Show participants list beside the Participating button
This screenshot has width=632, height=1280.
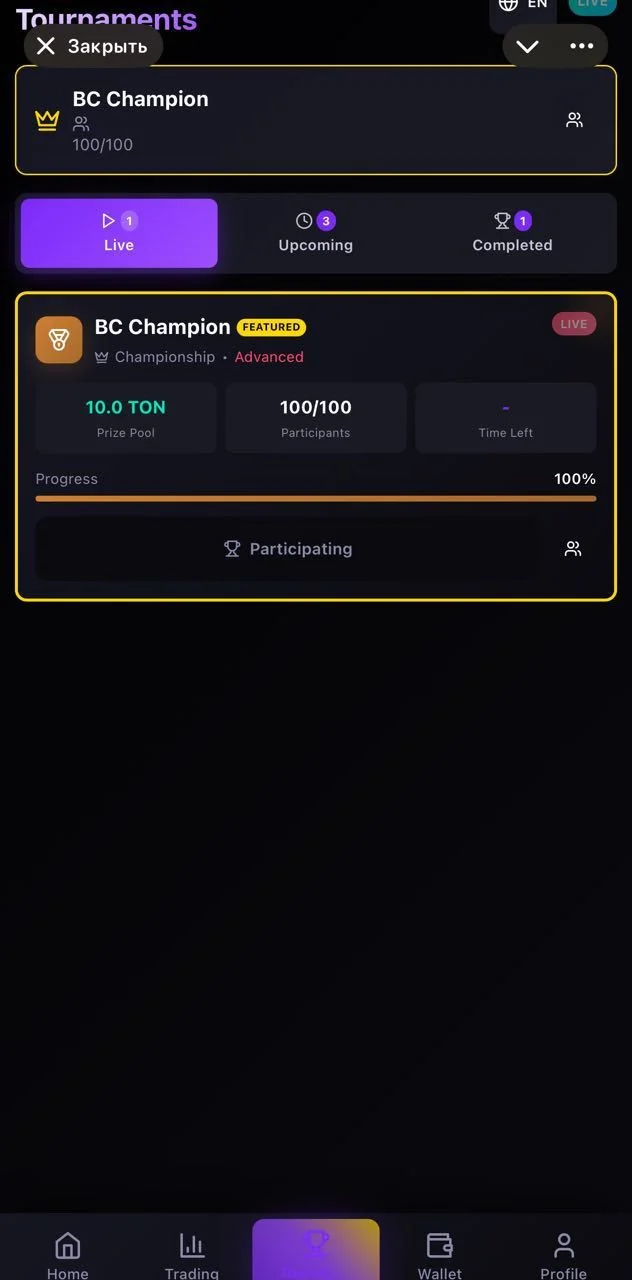[x=573, y=549]
